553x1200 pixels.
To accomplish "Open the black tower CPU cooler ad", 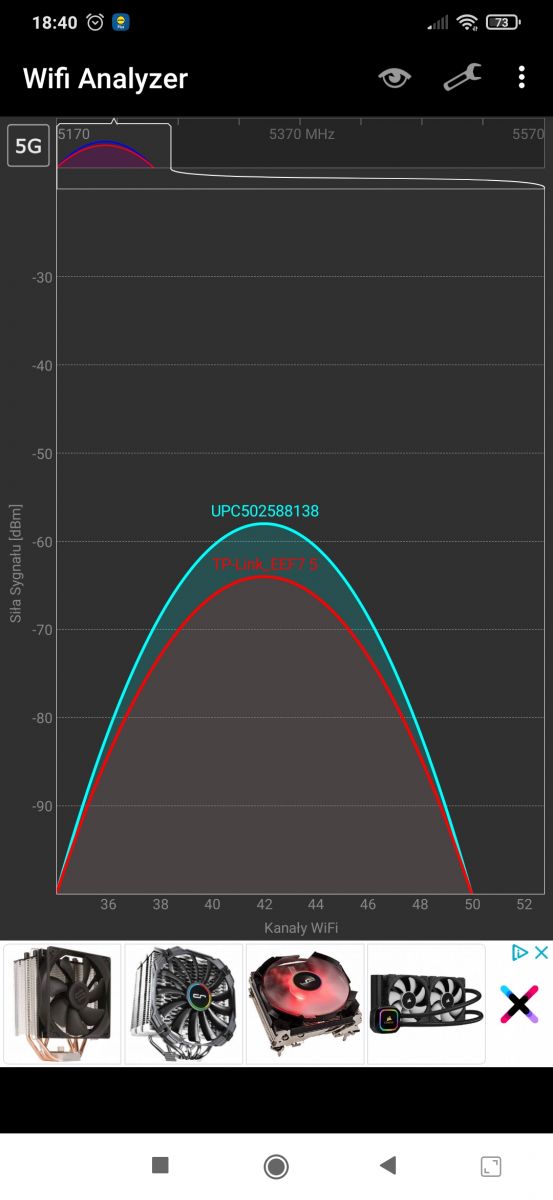I will click(x=62, y=1004).
